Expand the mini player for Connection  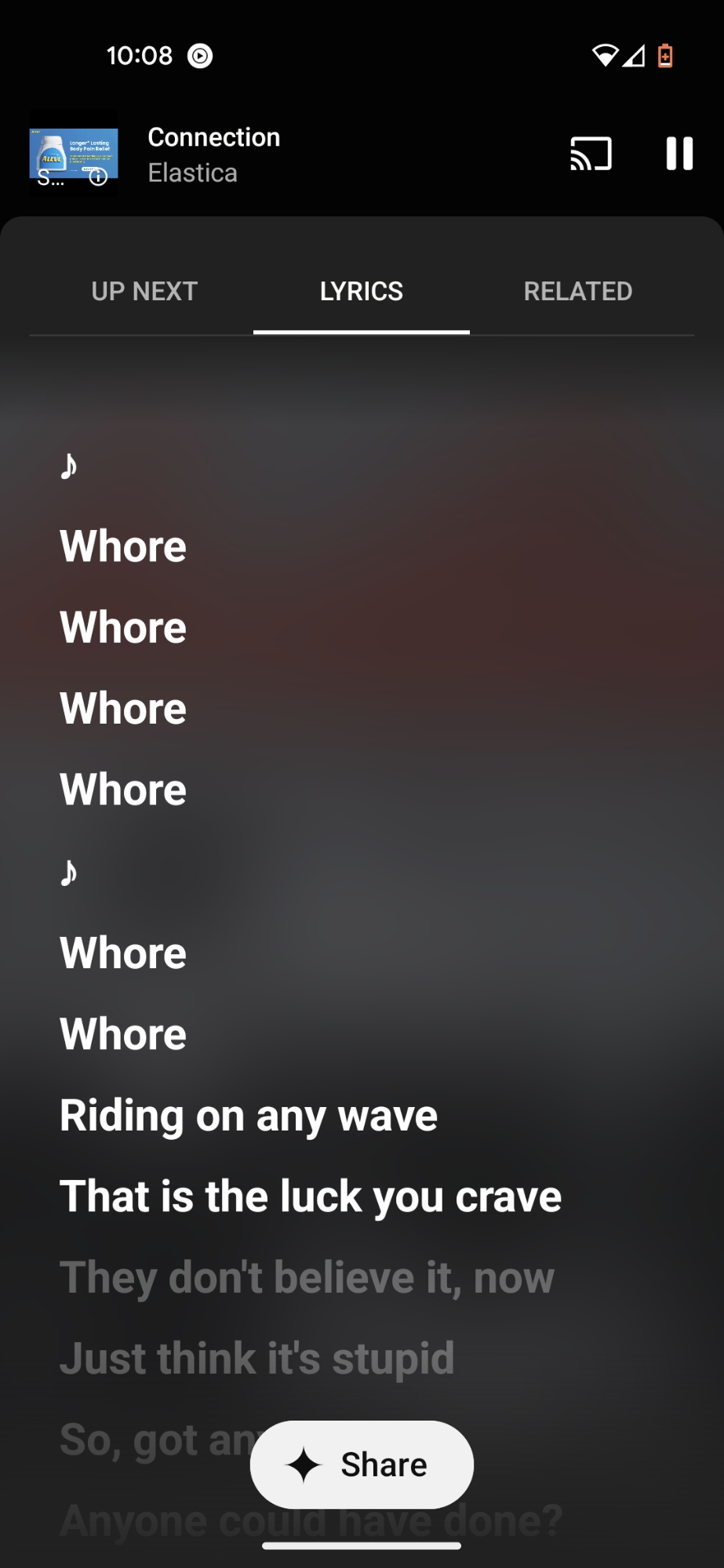tap(213, 154)
